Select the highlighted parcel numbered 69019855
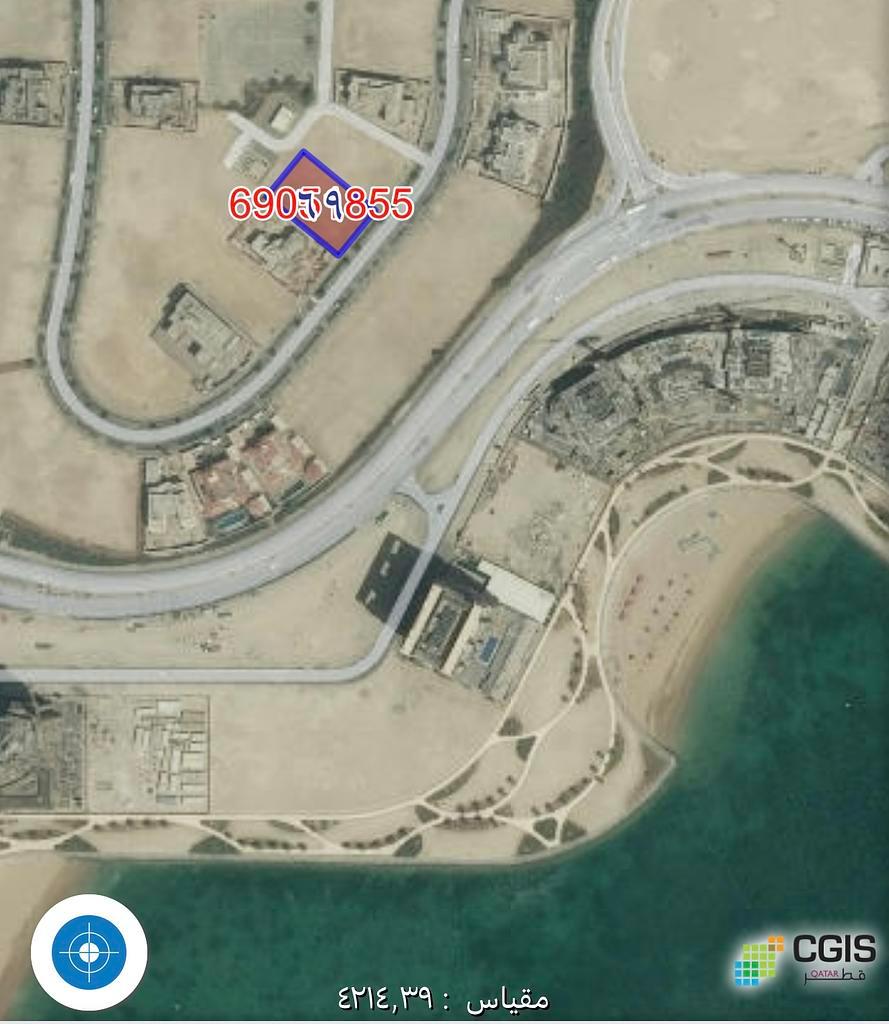This screenshot has width=889, height=1024. [x=322, y=205]
